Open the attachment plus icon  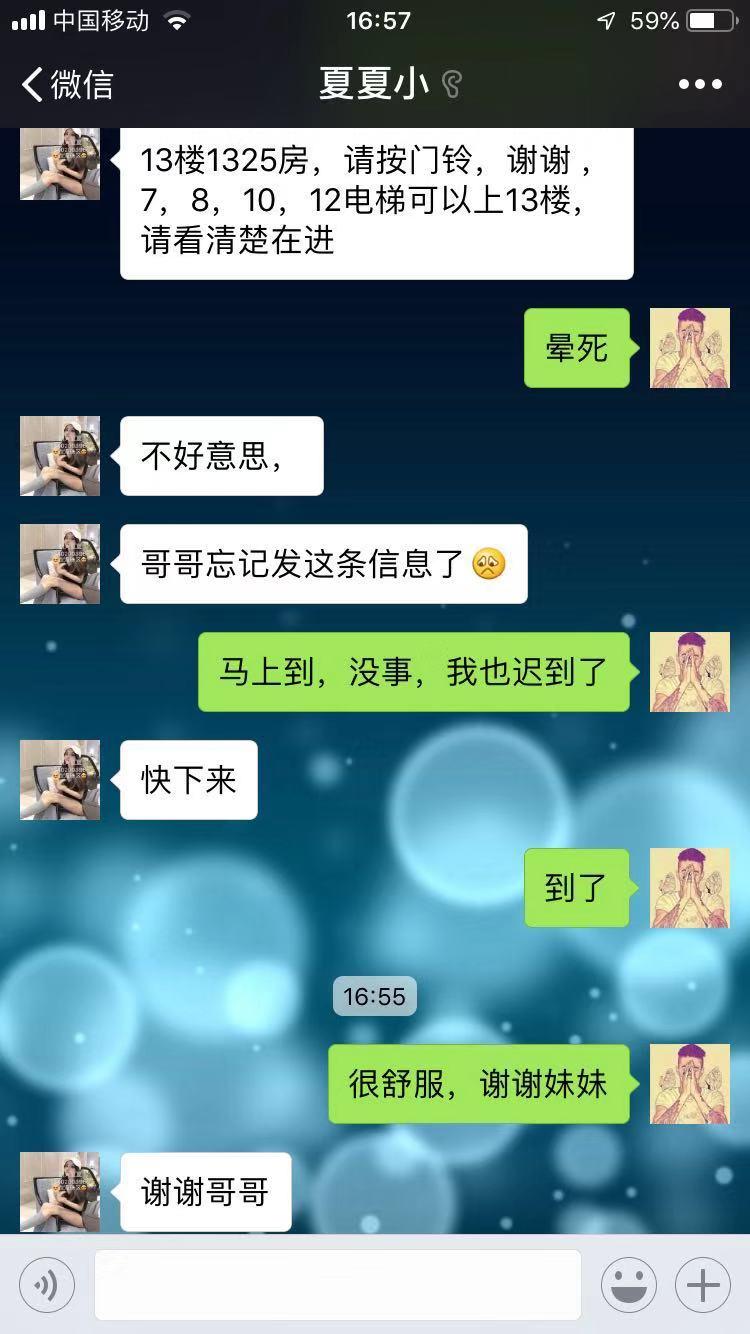point(701,1285)
